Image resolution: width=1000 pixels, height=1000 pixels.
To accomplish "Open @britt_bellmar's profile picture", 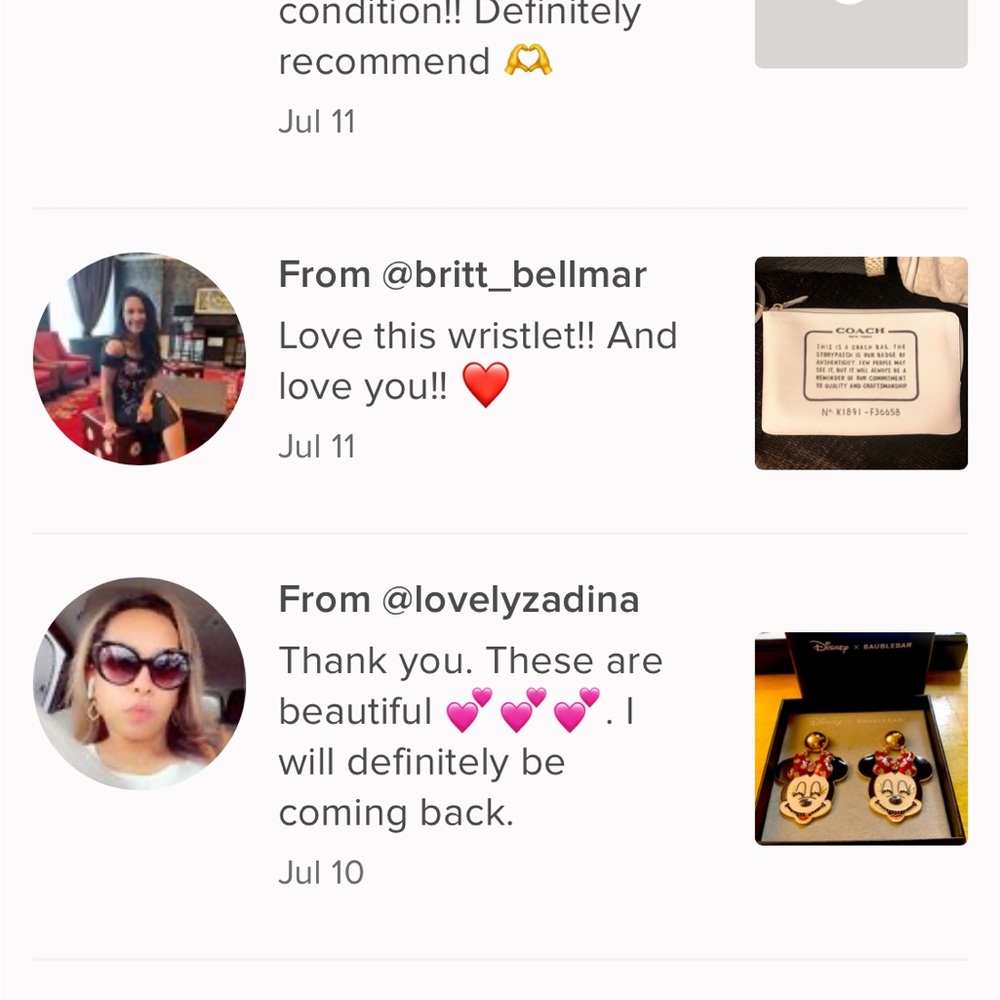I will point(140,359).
